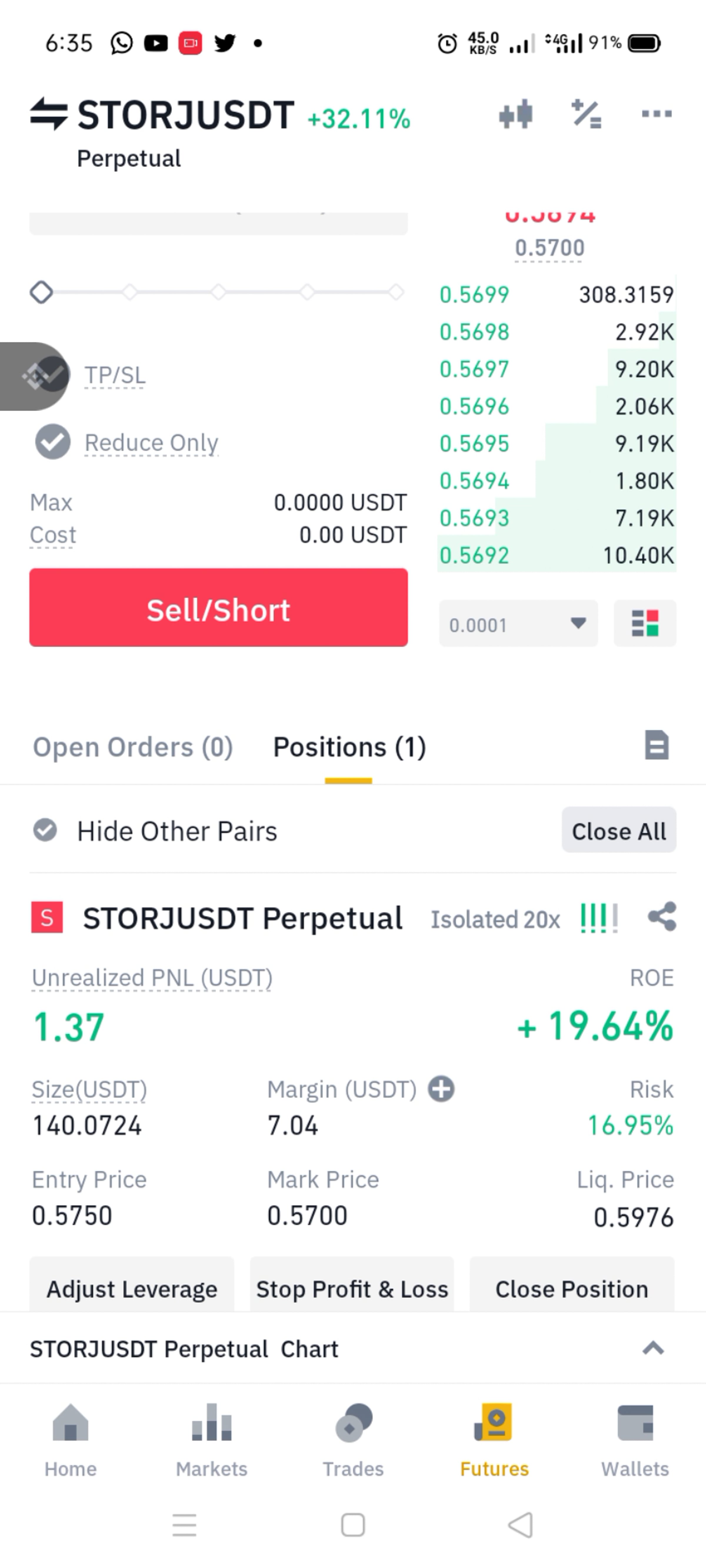This screenshot has height=1568, width=706.
Task: Share the STORJUSDT position
Action: (x=662, y=917)
